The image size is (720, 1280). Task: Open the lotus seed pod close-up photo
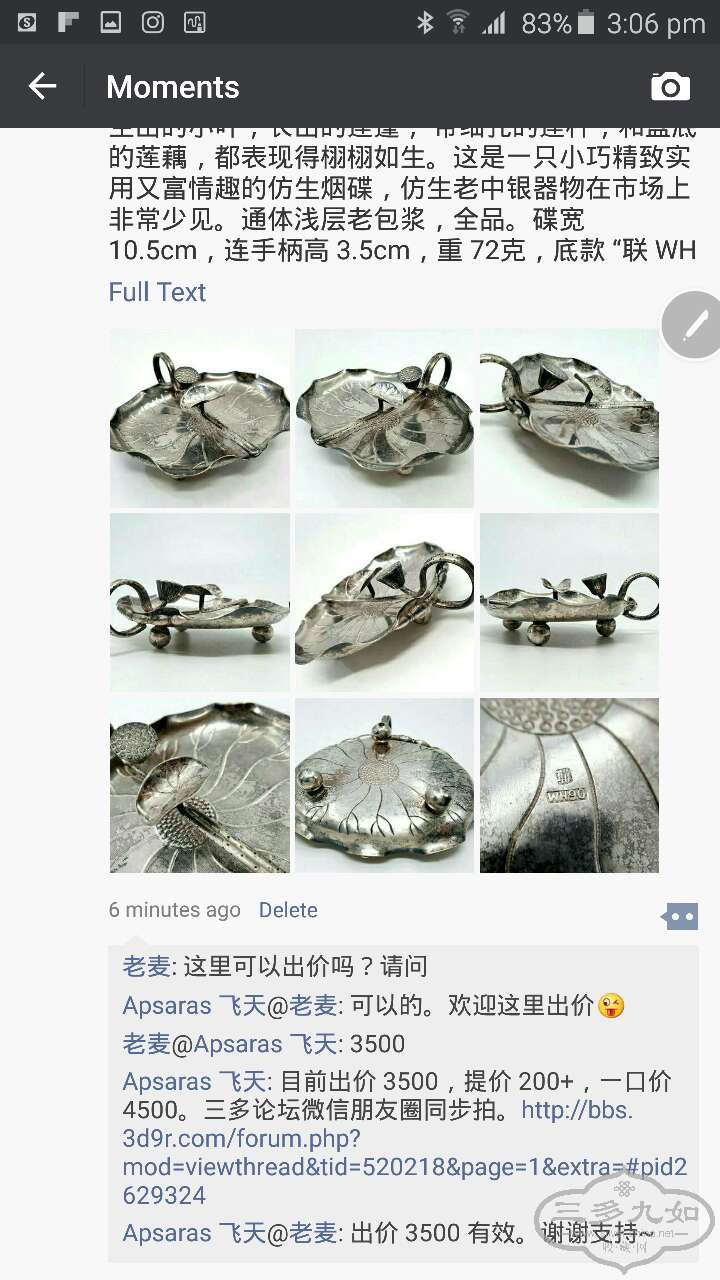click(x=199, y=786)
